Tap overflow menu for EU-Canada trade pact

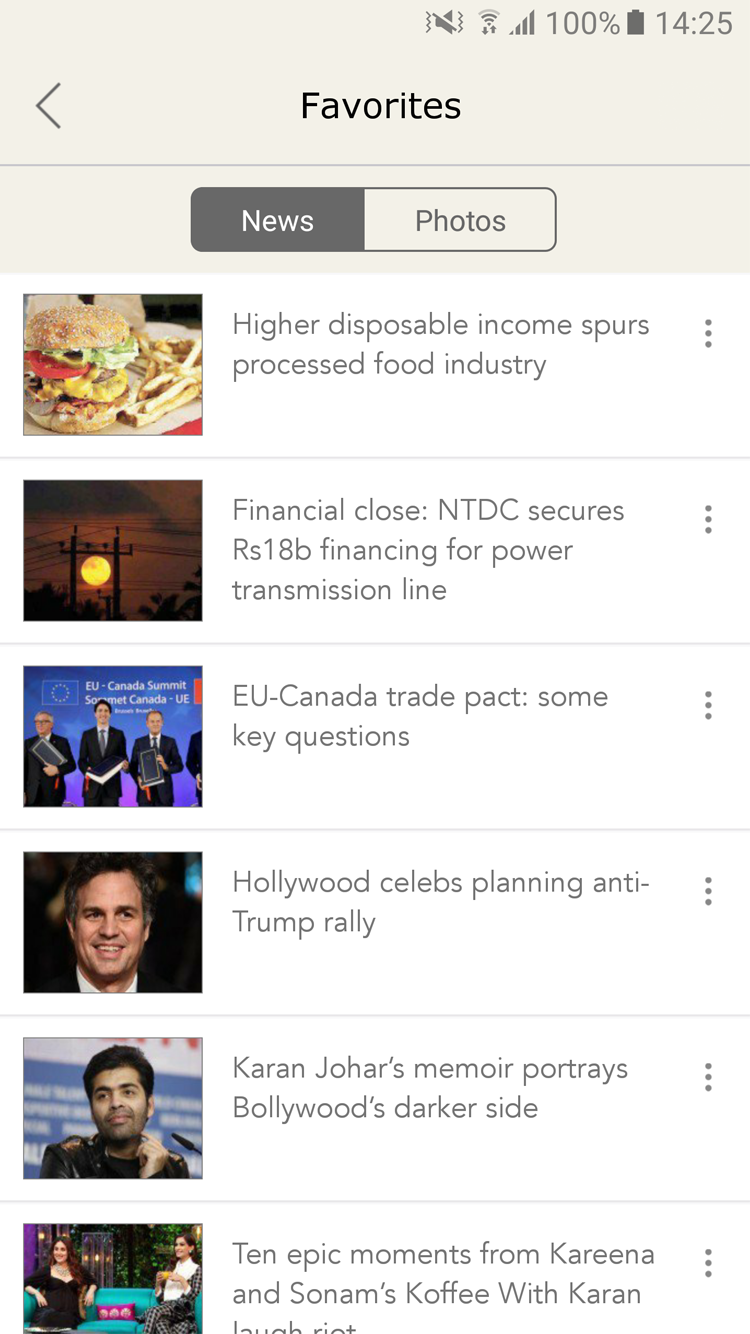(x=708, y=705)
